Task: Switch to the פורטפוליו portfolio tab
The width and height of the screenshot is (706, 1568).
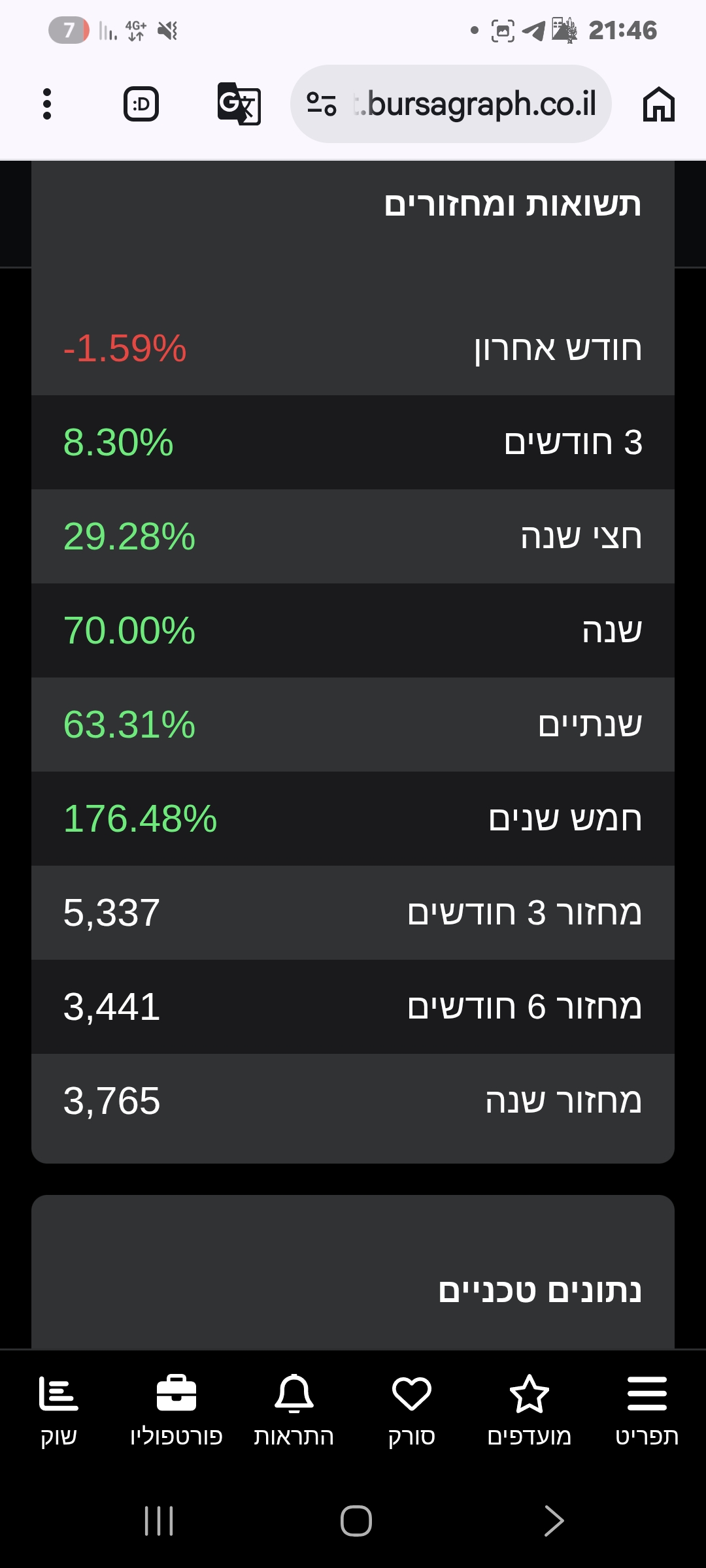Action: point(176,1409)
